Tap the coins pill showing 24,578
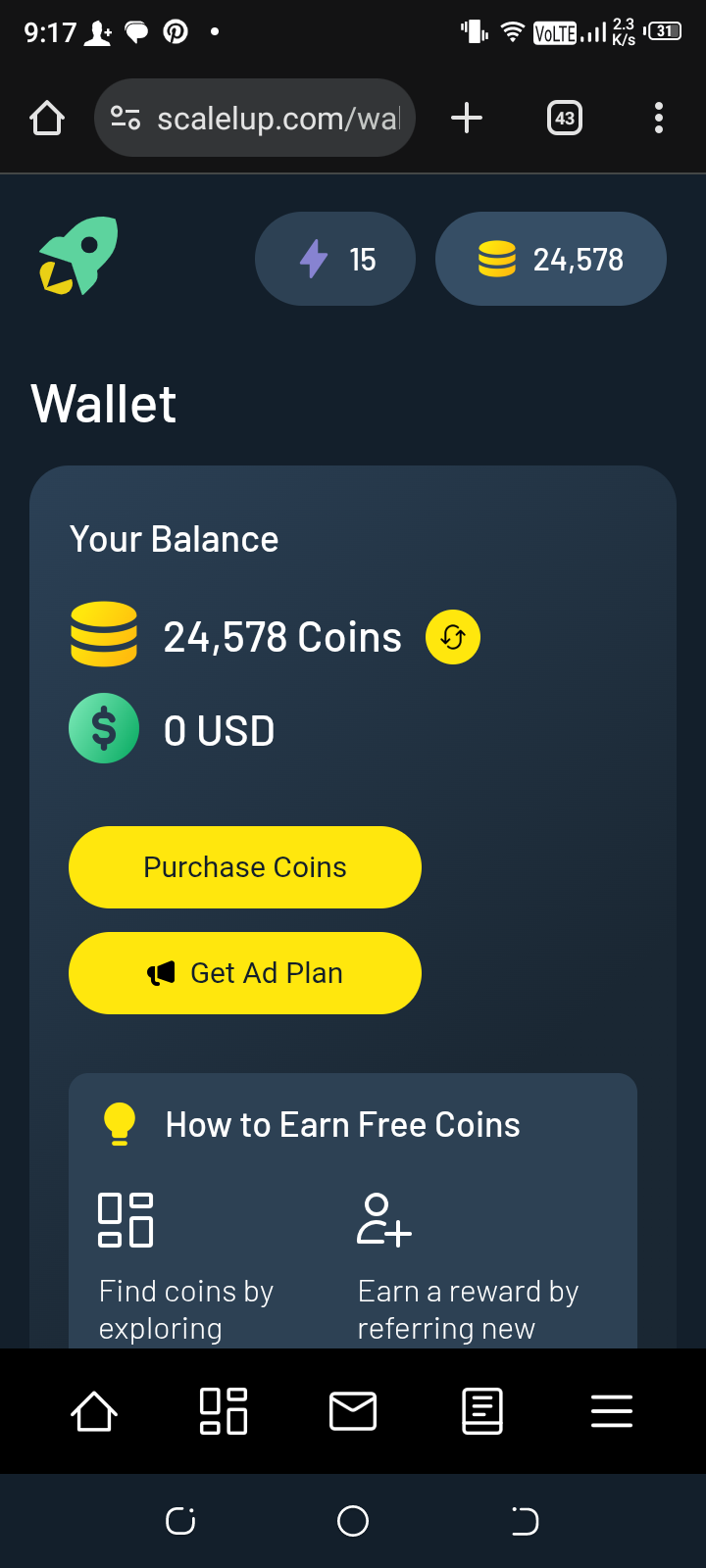This screenshot has height=1568, width=706. click(551, 260)
